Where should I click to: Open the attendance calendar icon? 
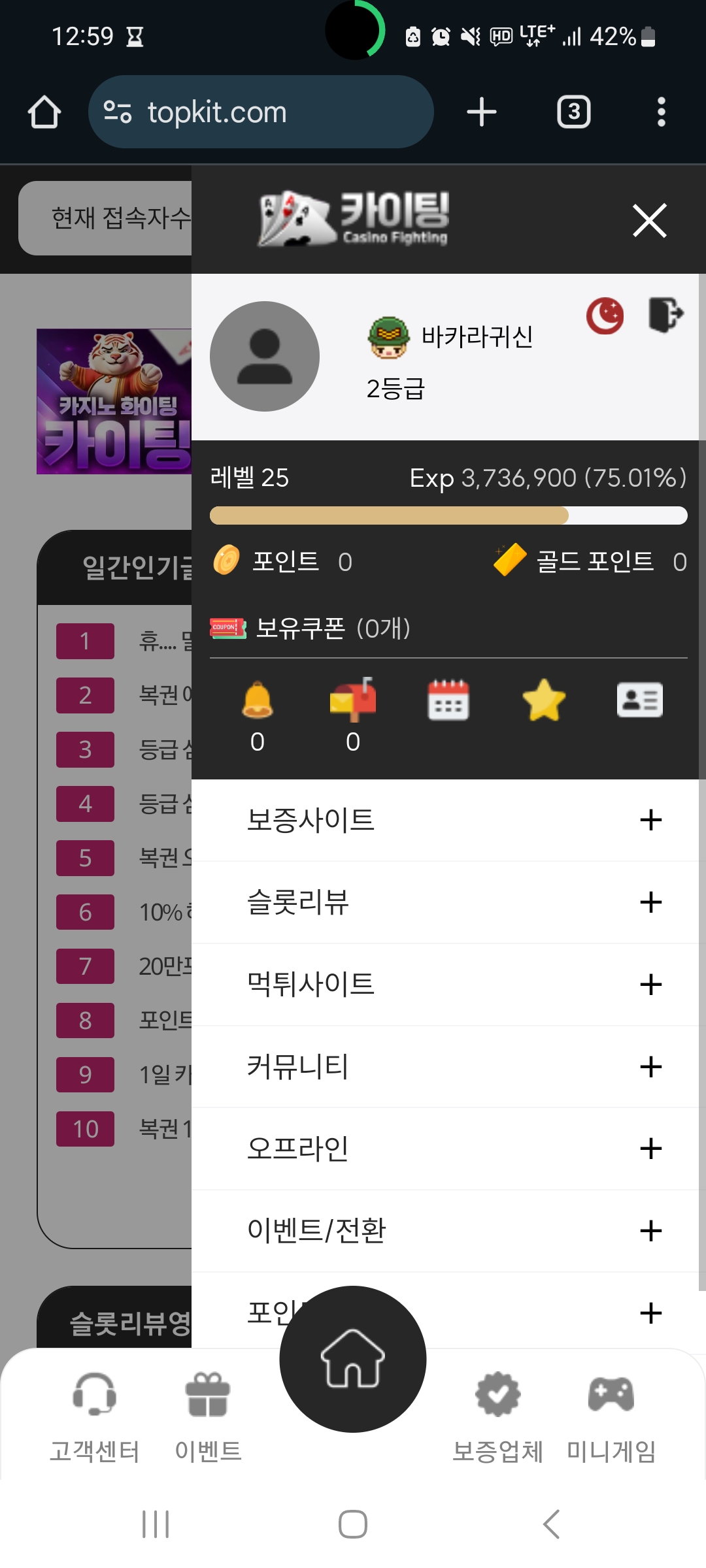448,700
